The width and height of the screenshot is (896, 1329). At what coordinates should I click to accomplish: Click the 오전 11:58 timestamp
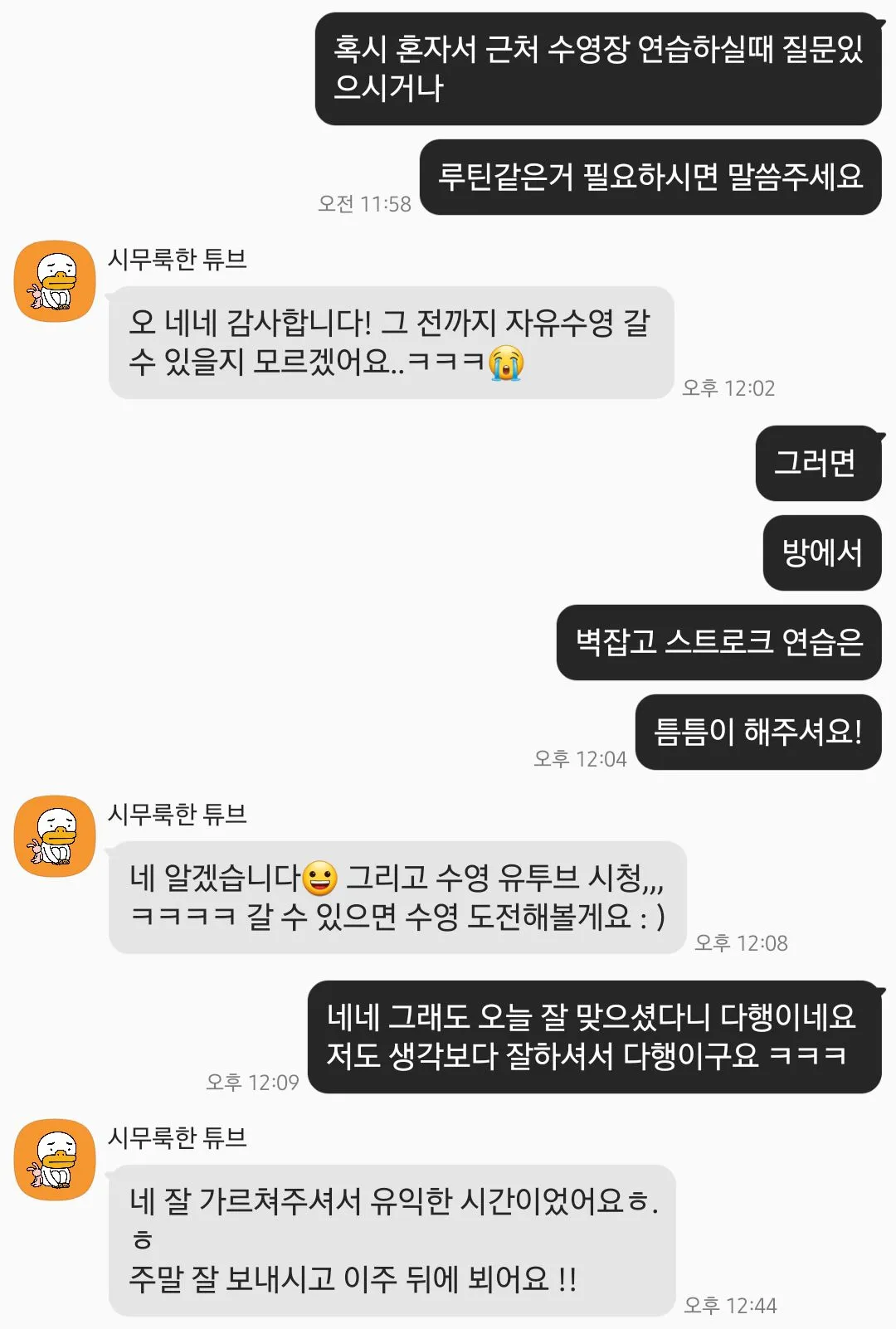click(x=365, y=202)
